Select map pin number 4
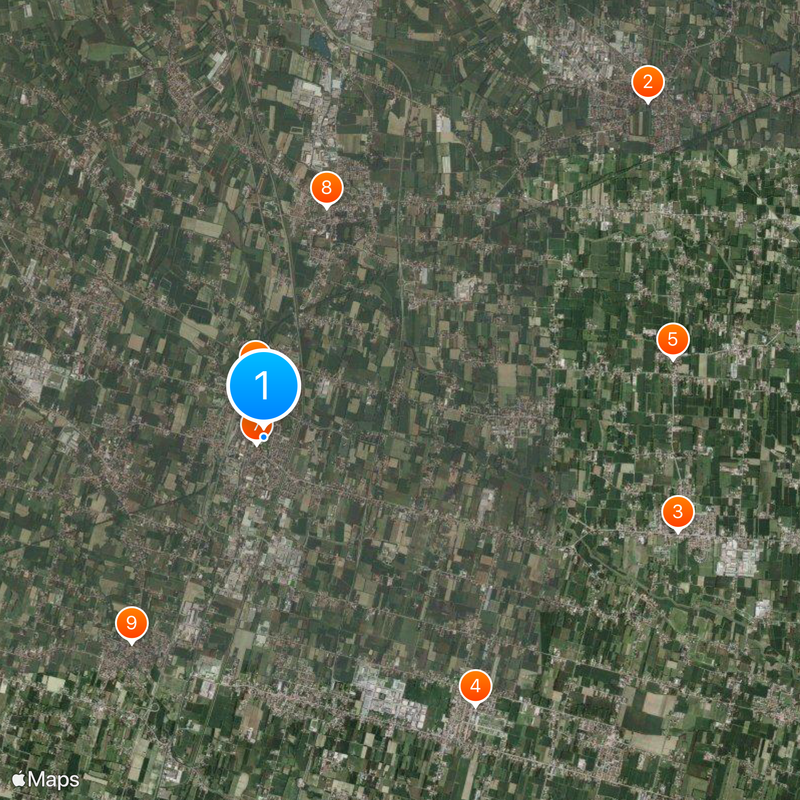Image resolution: width=800 pixels, height=800 pixels. pos(476,687)
